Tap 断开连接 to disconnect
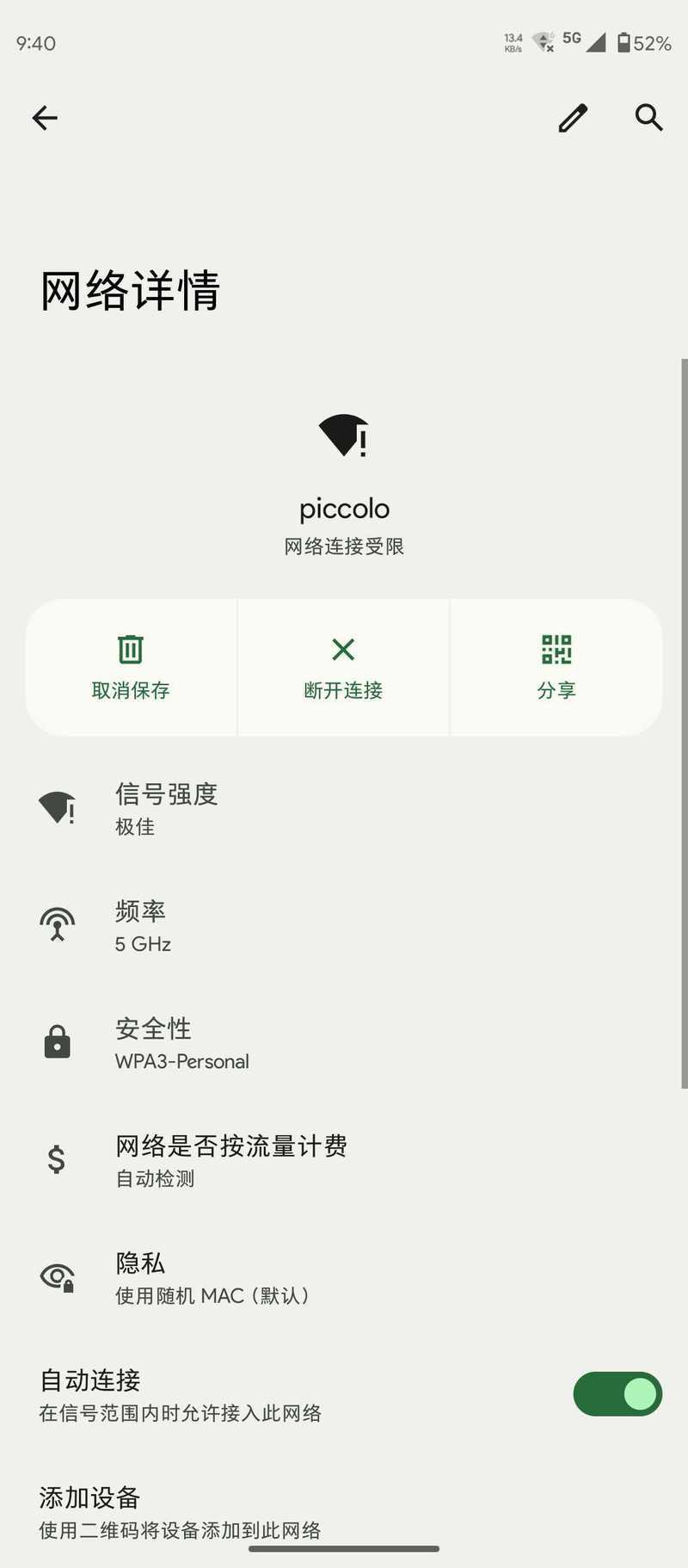Image resolution: width=688 pixels, height=1568 pixels. tap(343, 668)
